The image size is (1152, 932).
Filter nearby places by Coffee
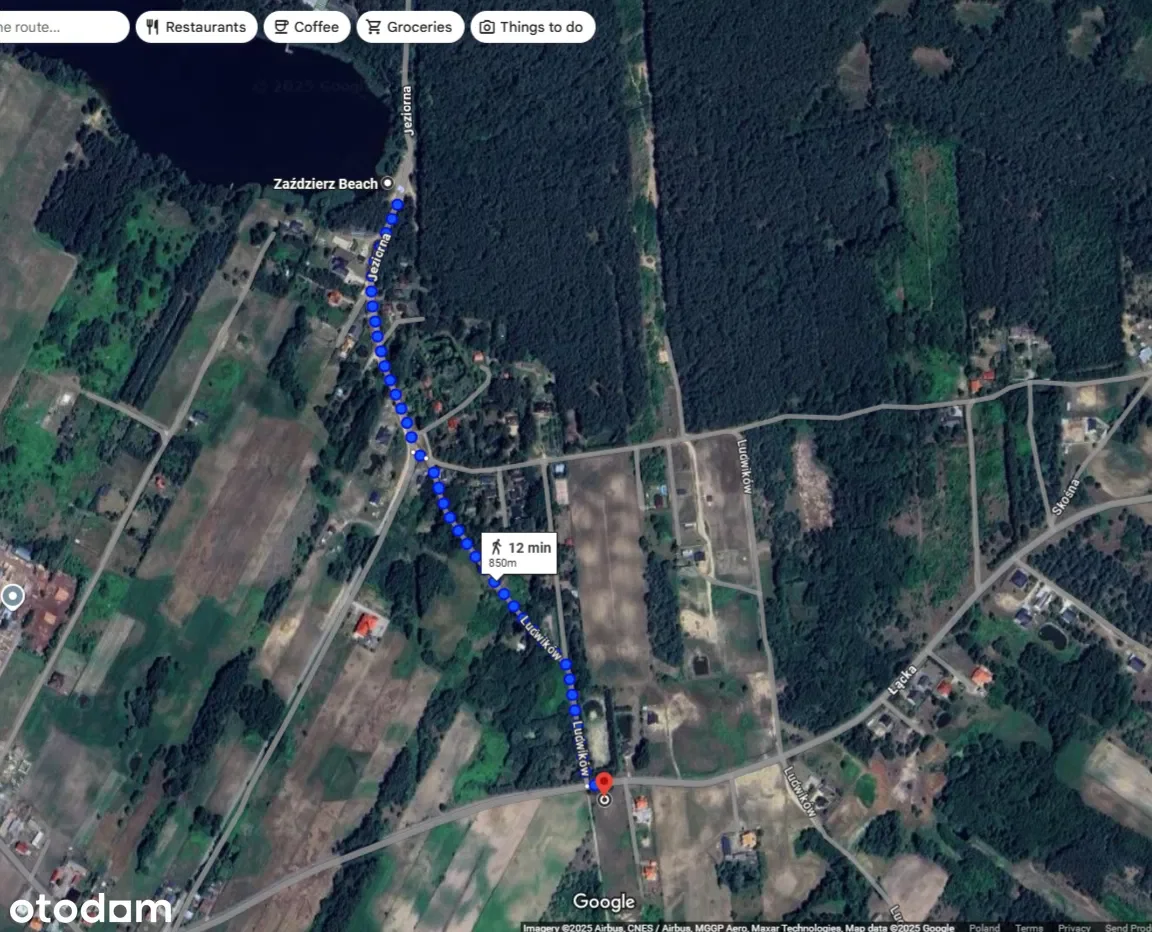(x=306, y=27)
